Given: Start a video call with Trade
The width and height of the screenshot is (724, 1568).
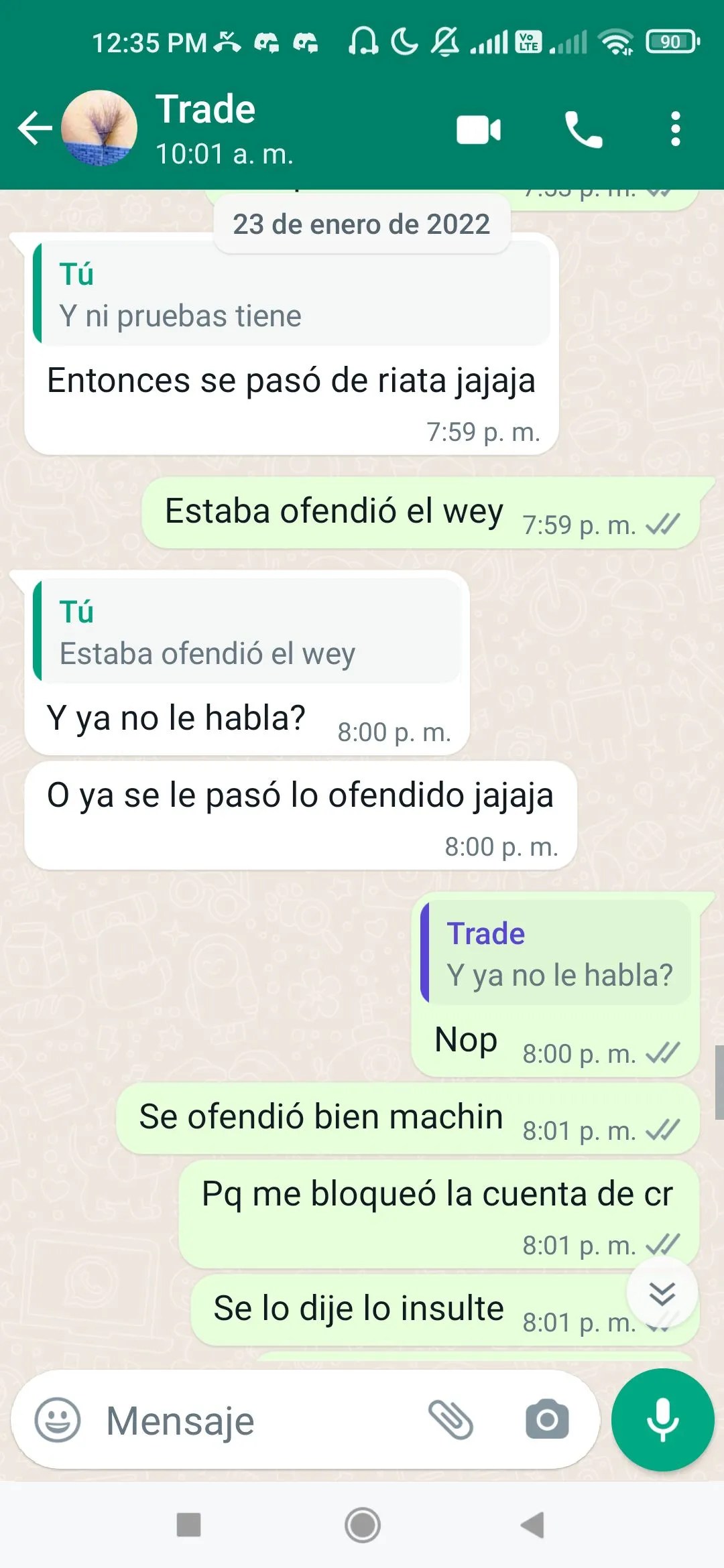Looking at the screenshot, I should click(478, 129).
